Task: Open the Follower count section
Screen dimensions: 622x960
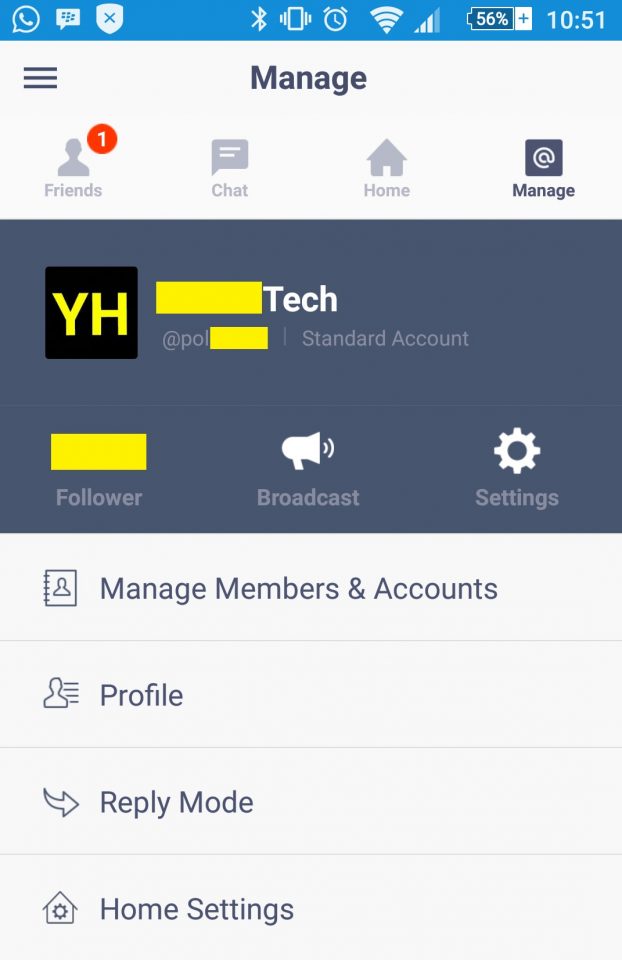Action: pyautogui.click(x=99, y=470)
